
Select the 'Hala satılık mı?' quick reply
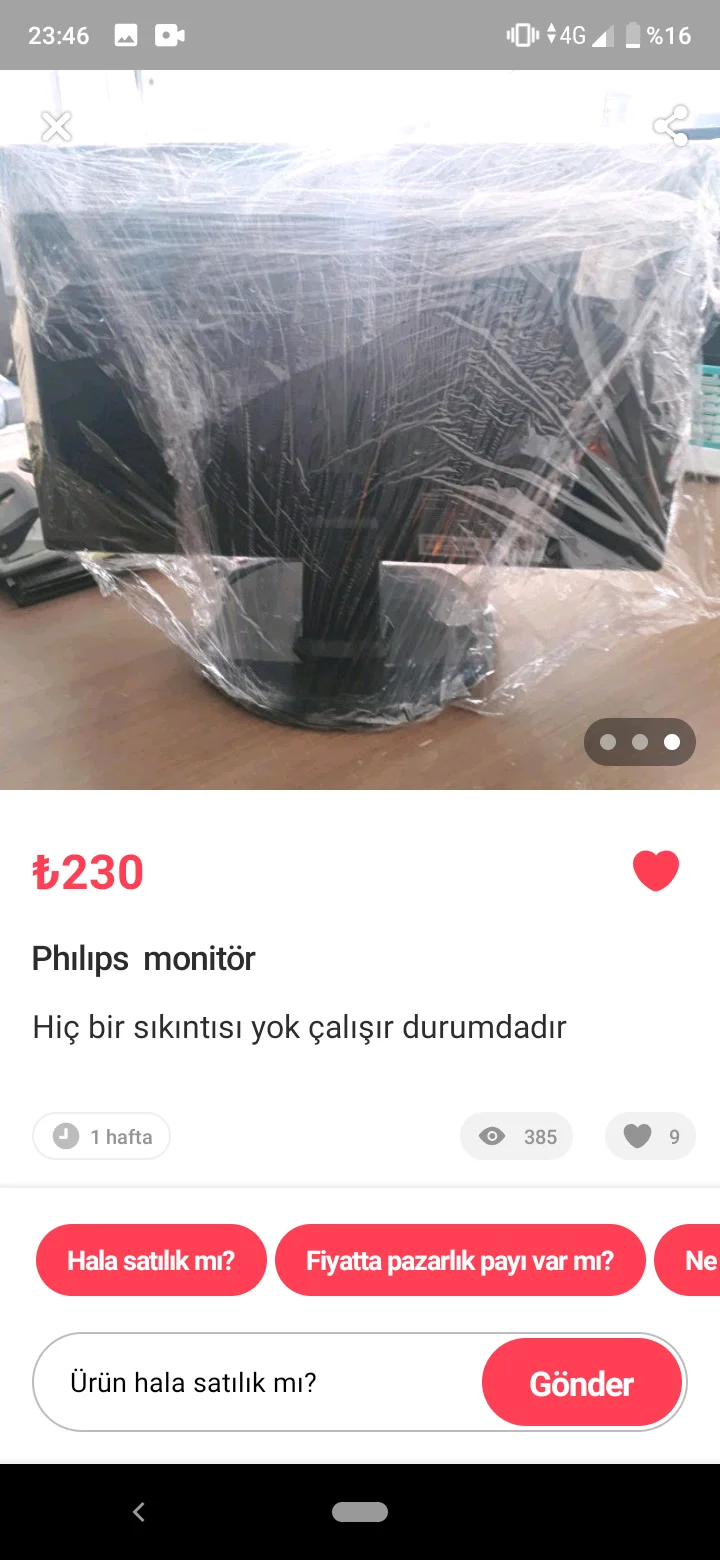tap(151, 1260)
